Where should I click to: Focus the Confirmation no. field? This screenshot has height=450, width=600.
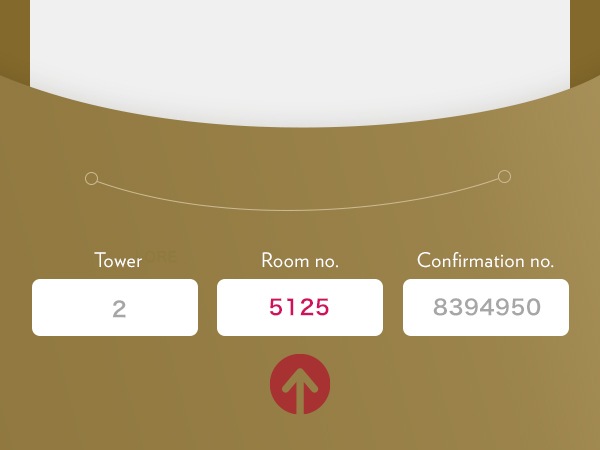point(486,307)
